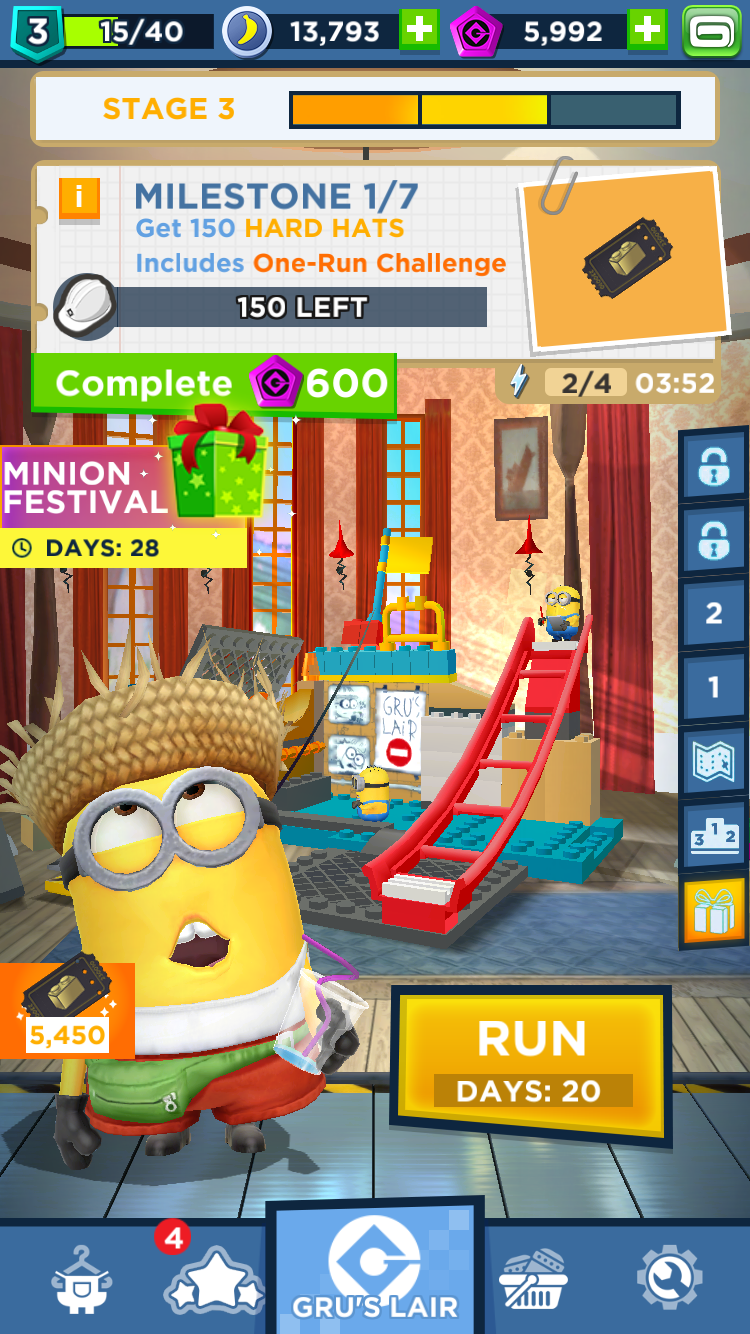Open the map icon in side panel
Viewport: 750px width, 1334px height.
pyautogui.click(x=714, y=762)
